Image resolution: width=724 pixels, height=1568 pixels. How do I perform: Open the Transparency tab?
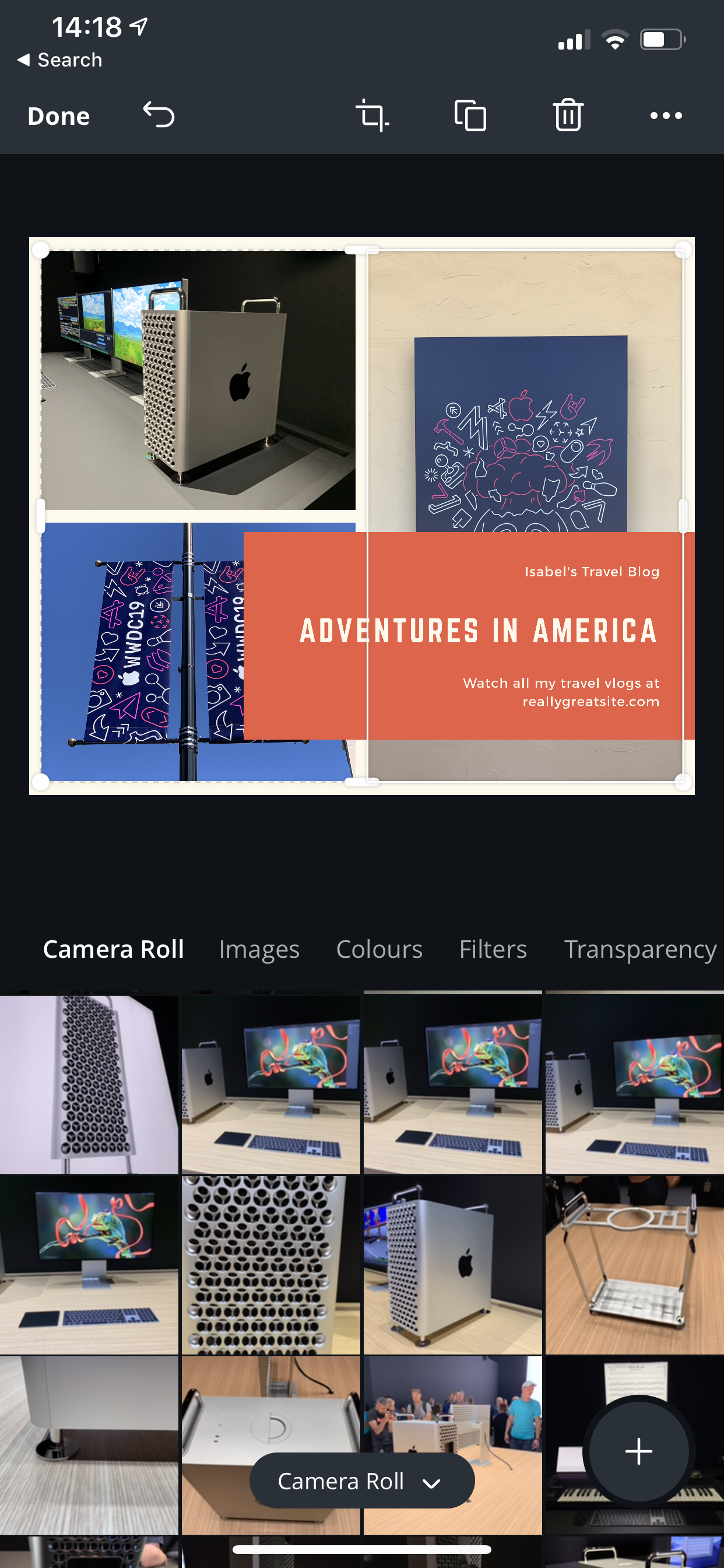(640, 950)
